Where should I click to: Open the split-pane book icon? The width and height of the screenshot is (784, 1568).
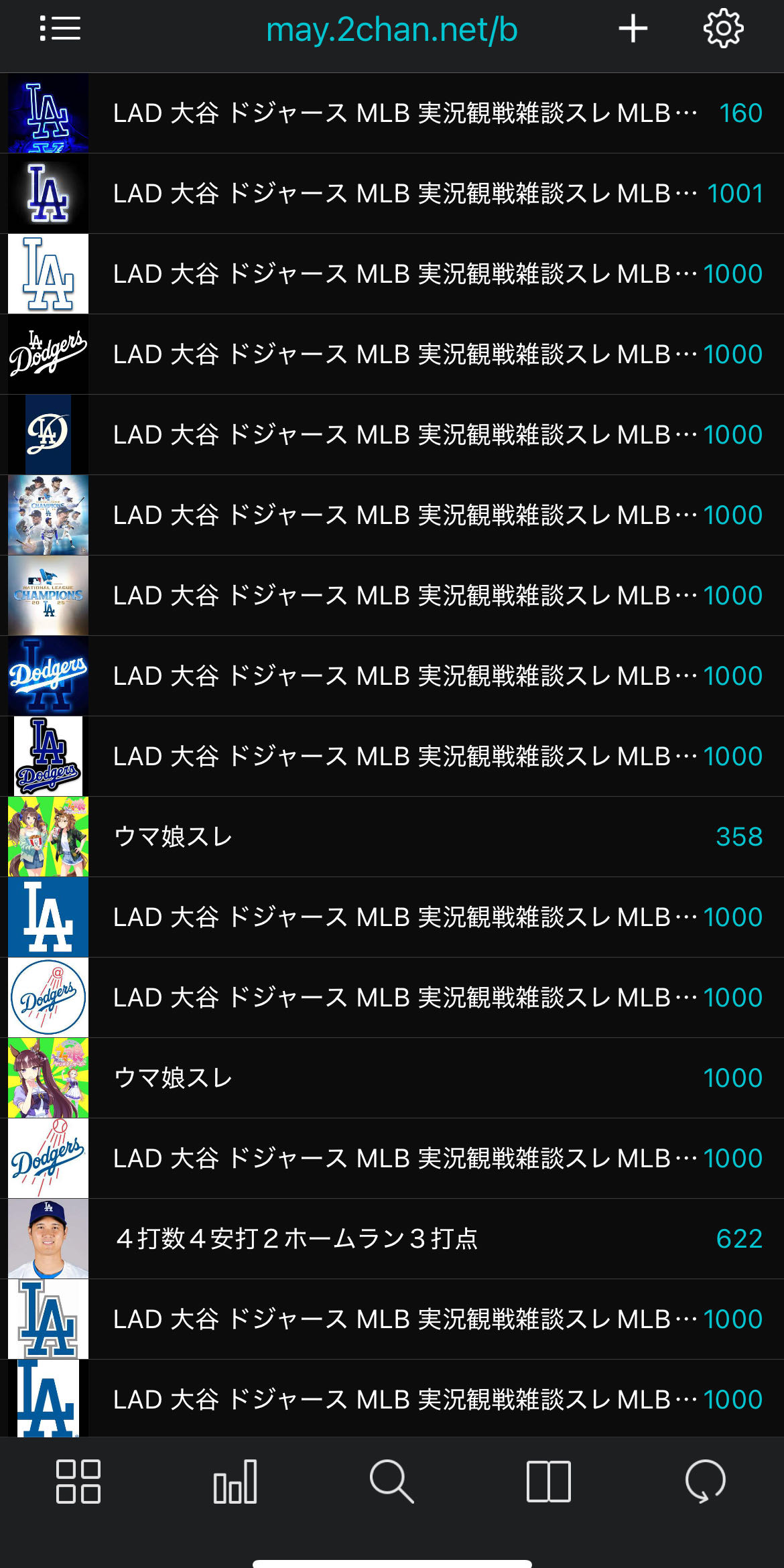tap(549, 1482)
